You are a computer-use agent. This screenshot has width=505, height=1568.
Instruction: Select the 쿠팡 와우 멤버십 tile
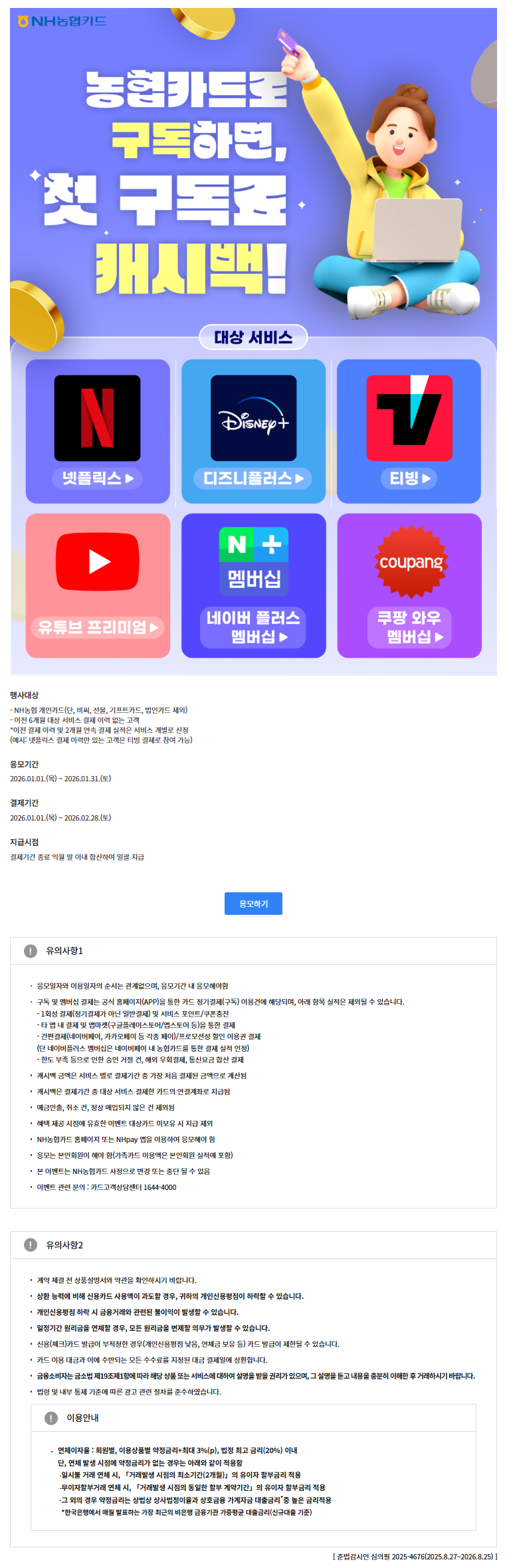[x=409, y=585]
